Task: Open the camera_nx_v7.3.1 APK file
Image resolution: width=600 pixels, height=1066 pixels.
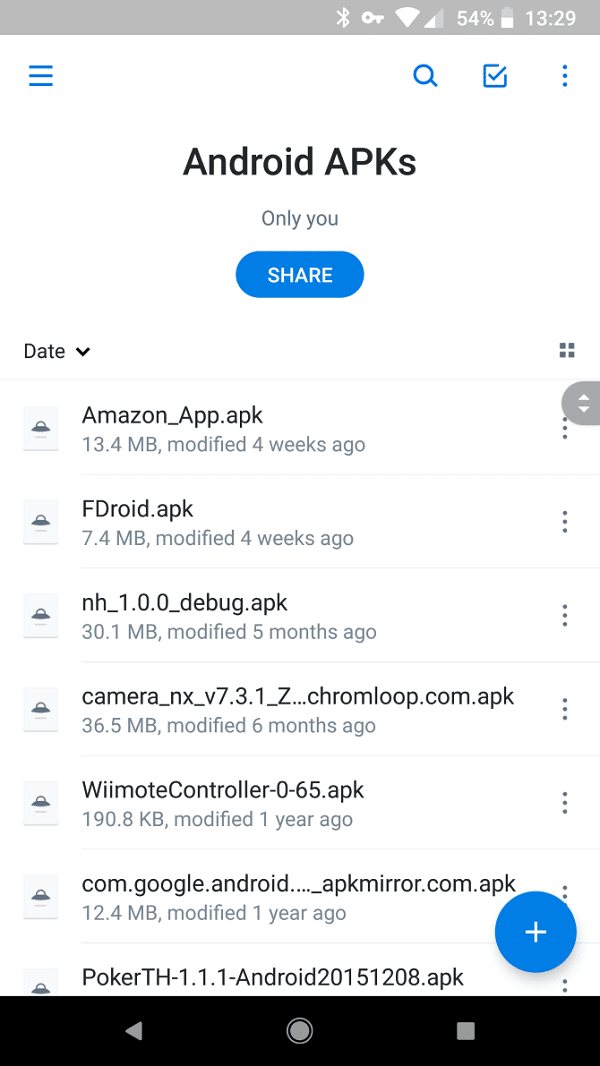Action: (x=297, y=710)
